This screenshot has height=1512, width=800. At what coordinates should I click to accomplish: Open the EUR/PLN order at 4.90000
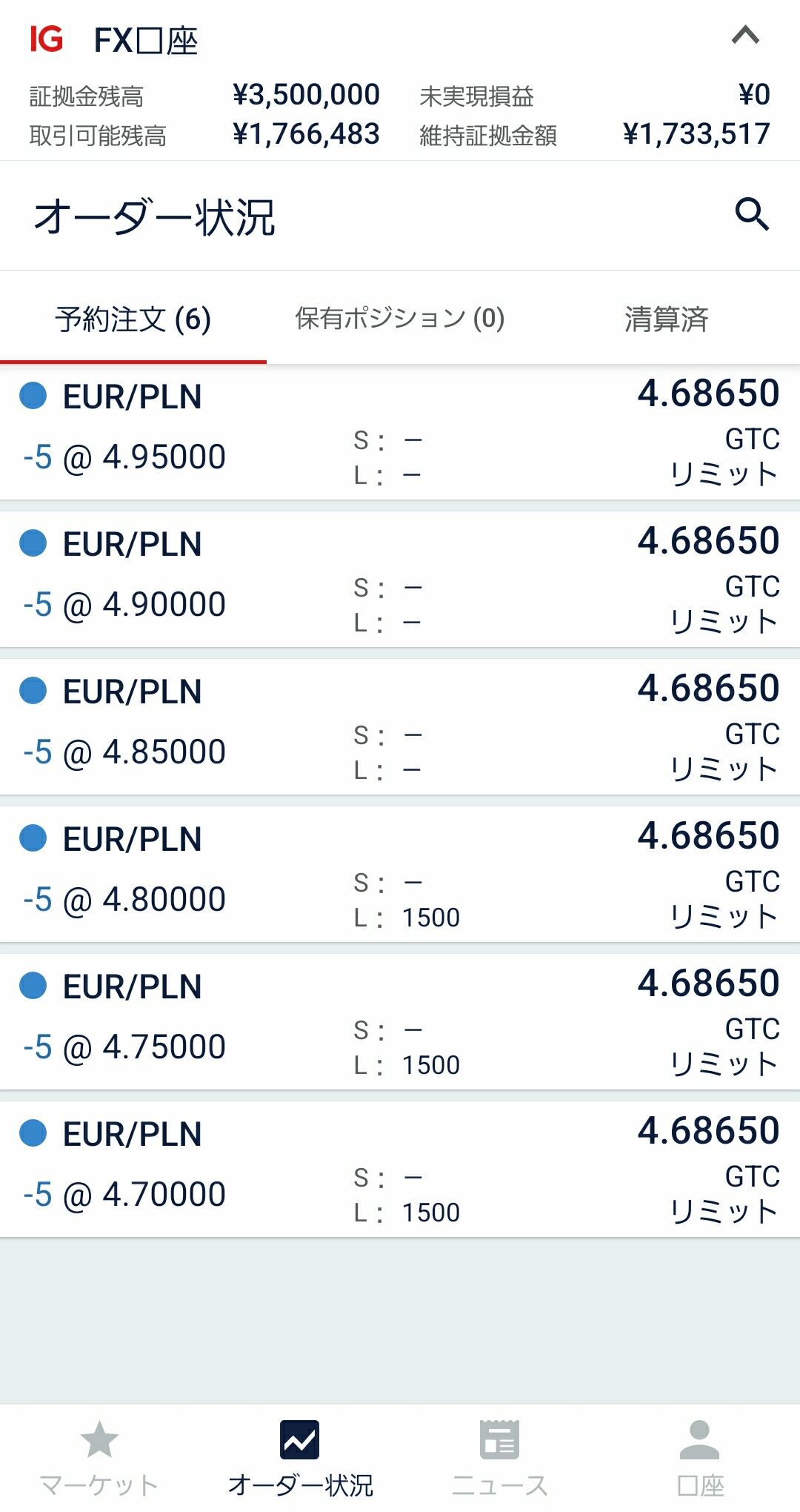[400, 580]
